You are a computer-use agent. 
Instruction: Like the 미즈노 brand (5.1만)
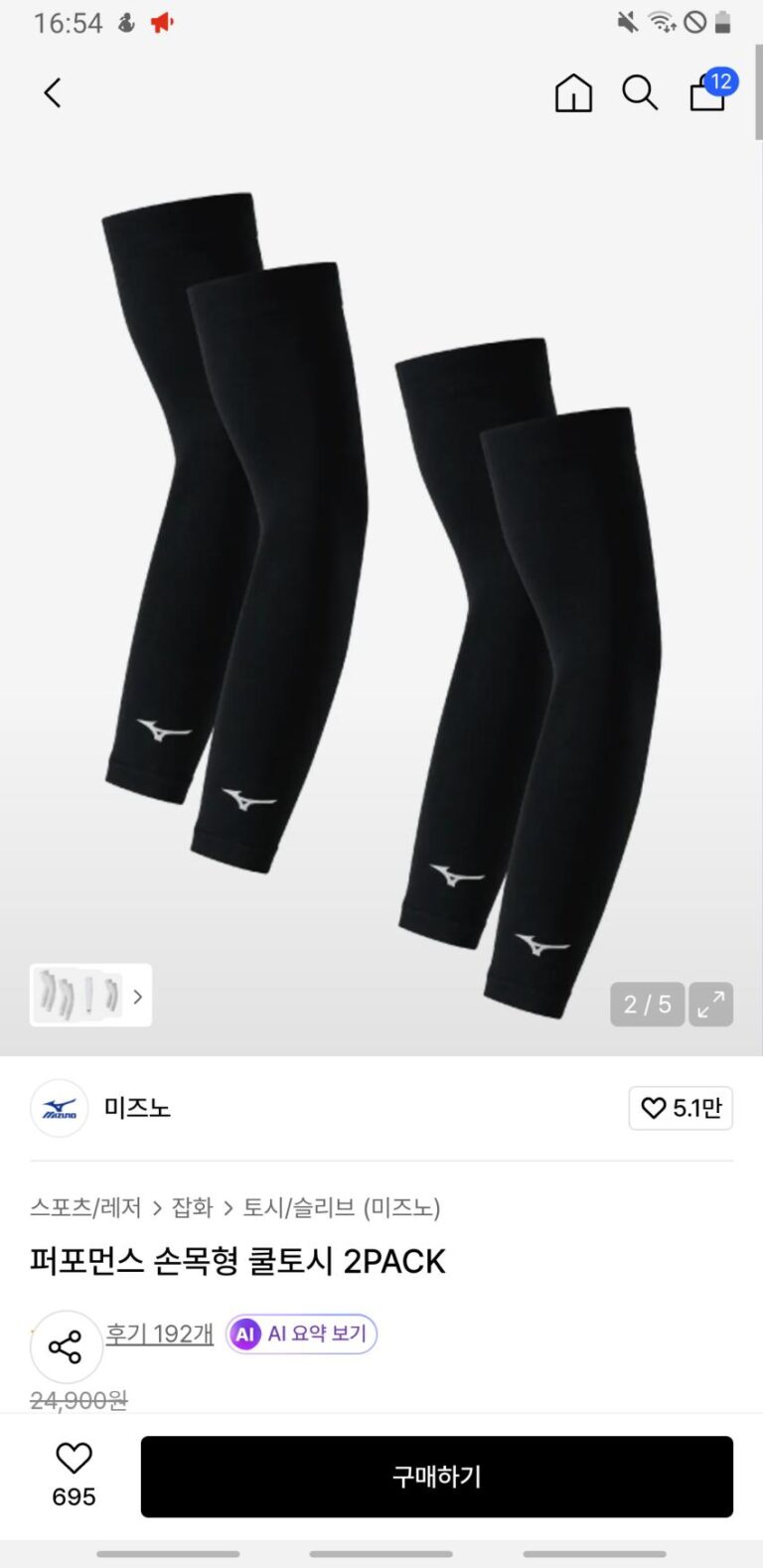(681, 1108)
